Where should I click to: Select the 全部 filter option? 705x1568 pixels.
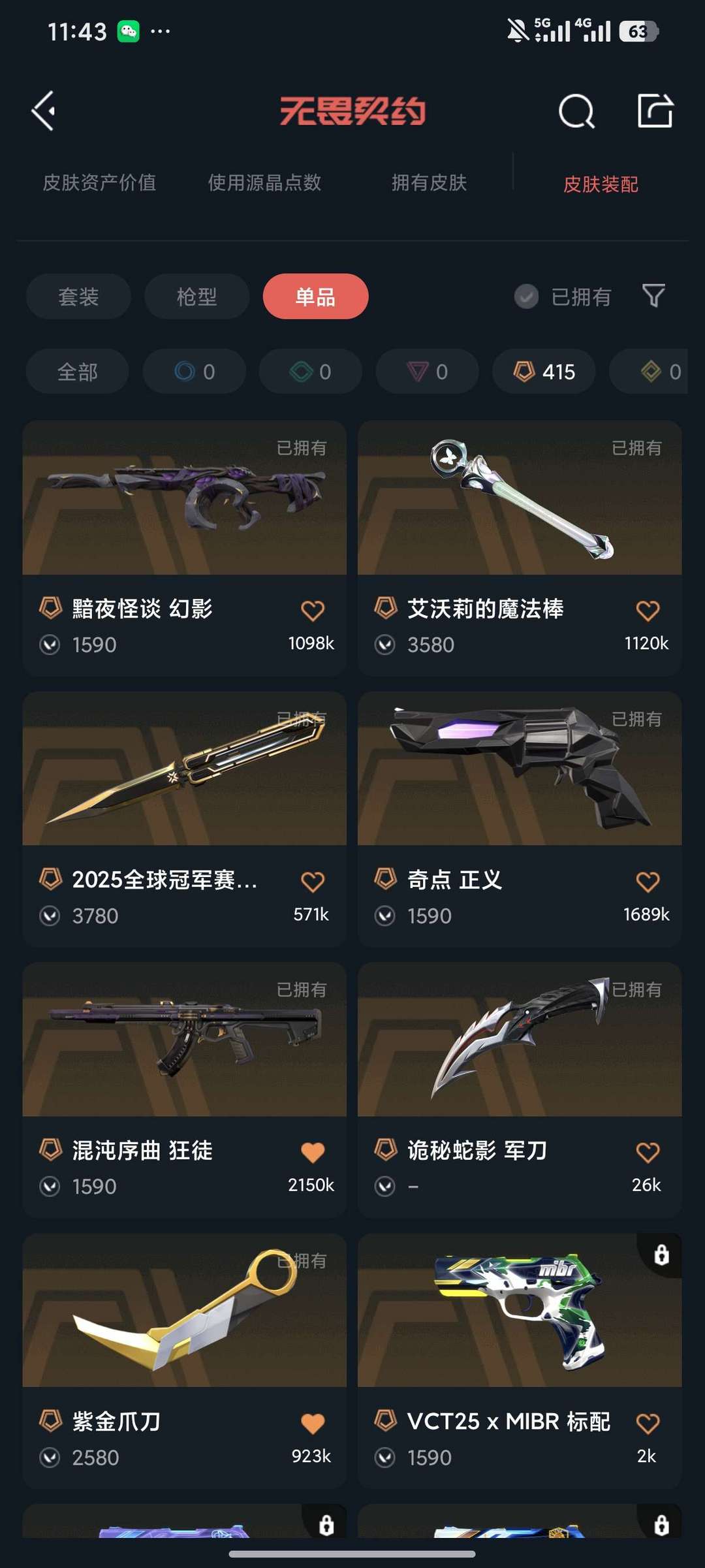tap(77, 372)
